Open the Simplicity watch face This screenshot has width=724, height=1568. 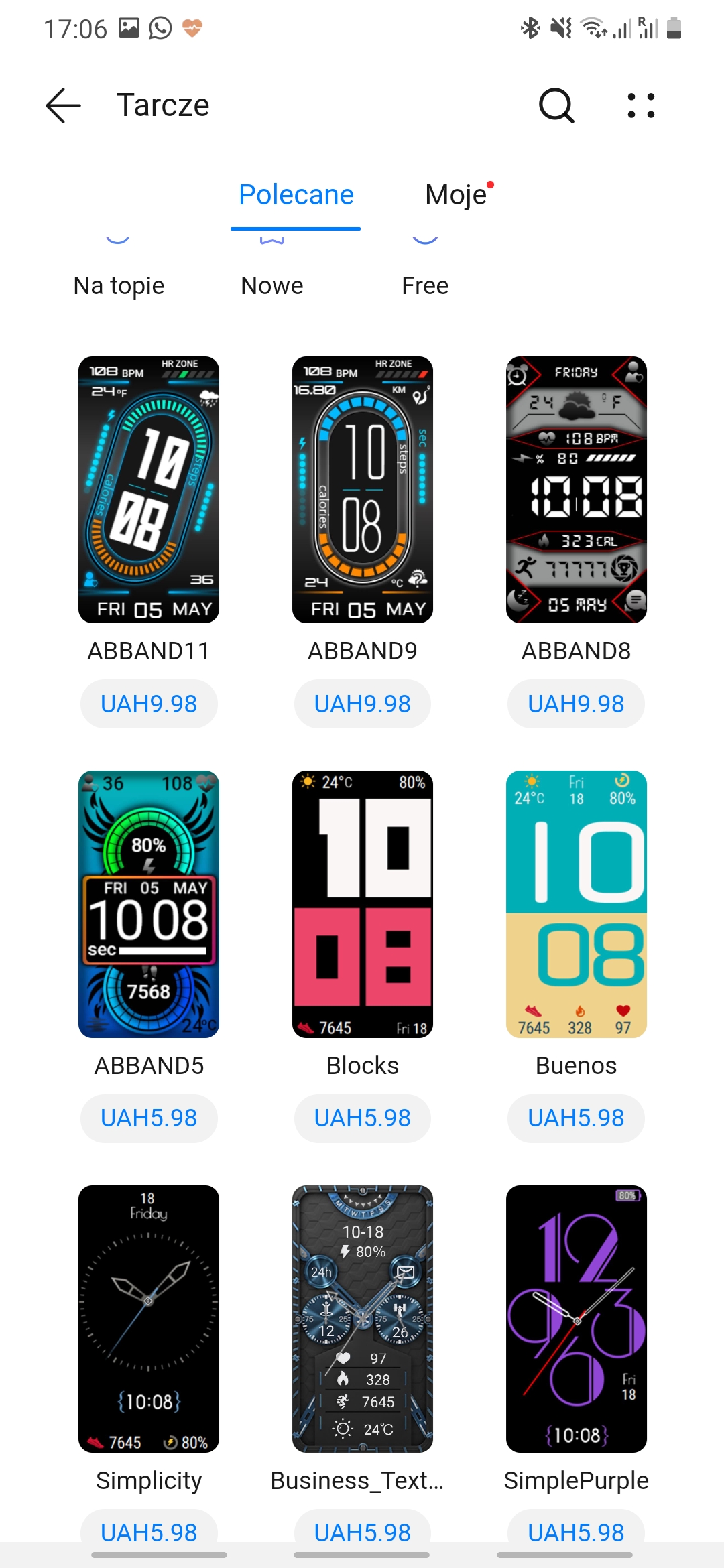149,1319
